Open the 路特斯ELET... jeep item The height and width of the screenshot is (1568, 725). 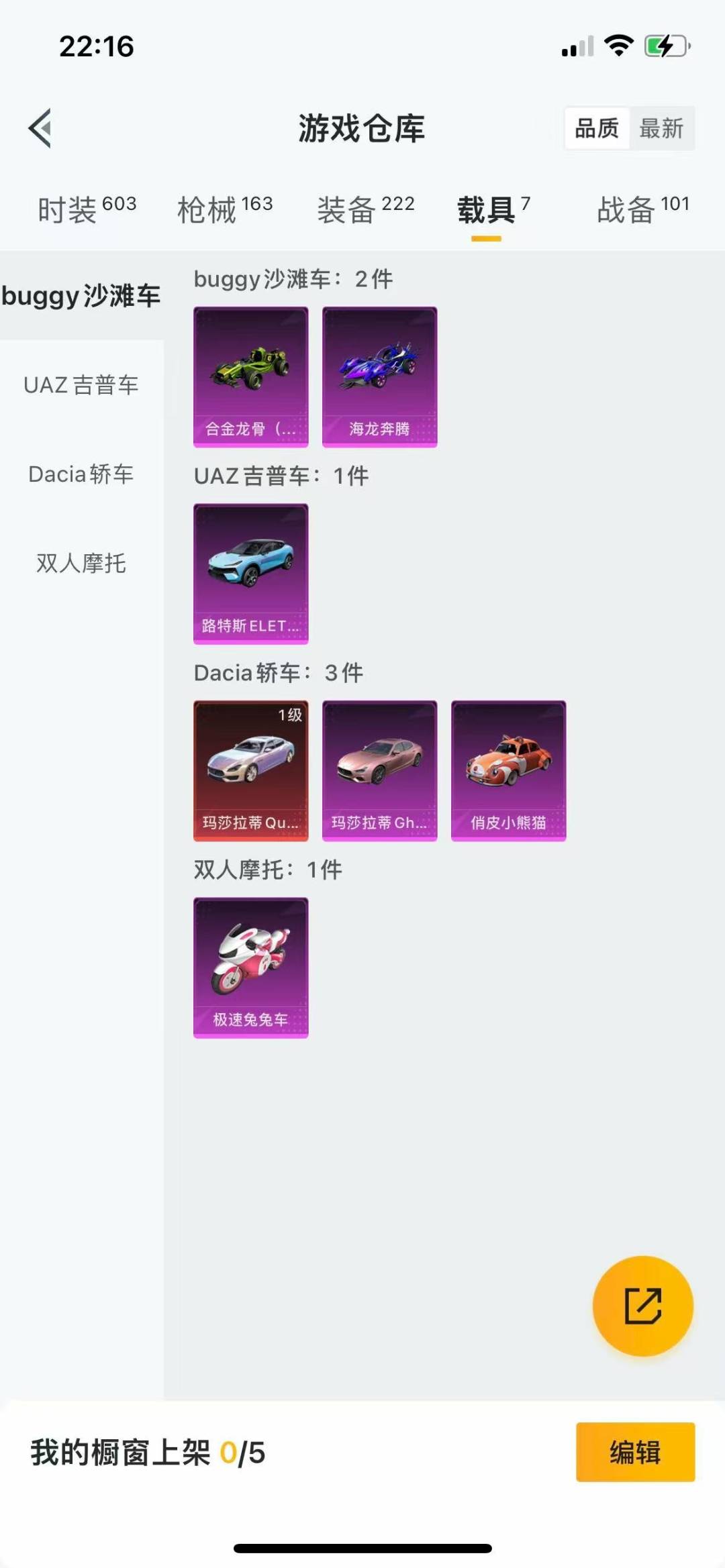[x=251, y=574]
